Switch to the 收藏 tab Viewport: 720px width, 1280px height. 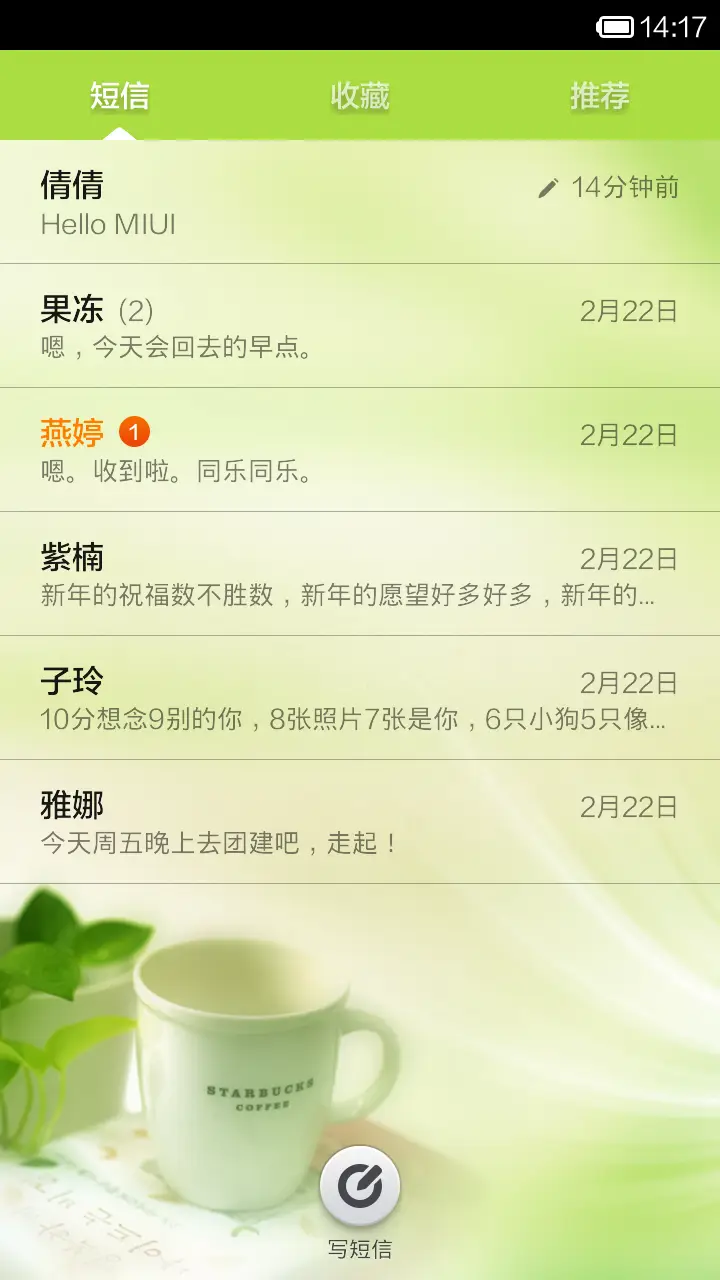click(x=360, y=95)
